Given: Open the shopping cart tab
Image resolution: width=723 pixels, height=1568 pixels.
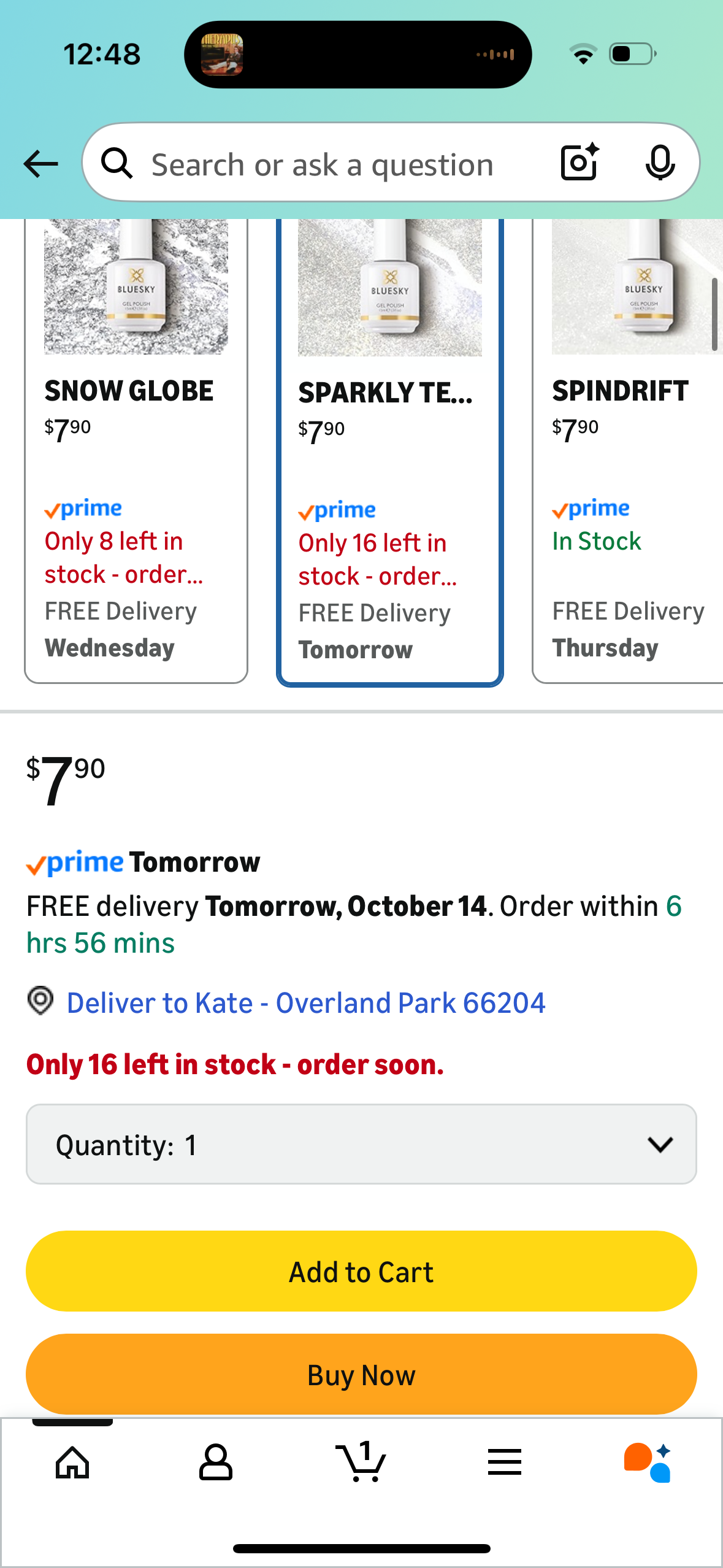Looking at the screenshot, I should 361,1463.
